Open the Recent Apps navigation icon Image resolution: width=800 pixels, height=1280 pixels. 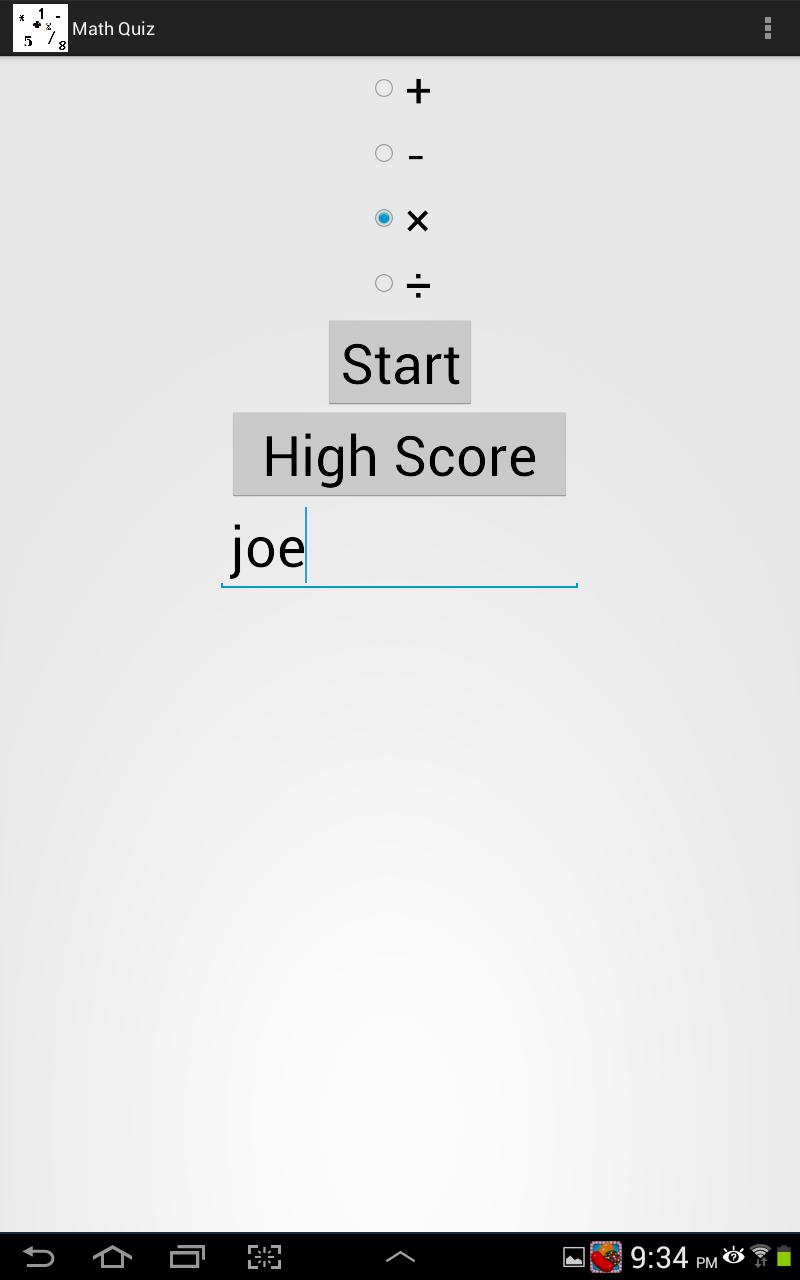(x=187, y=1257)
